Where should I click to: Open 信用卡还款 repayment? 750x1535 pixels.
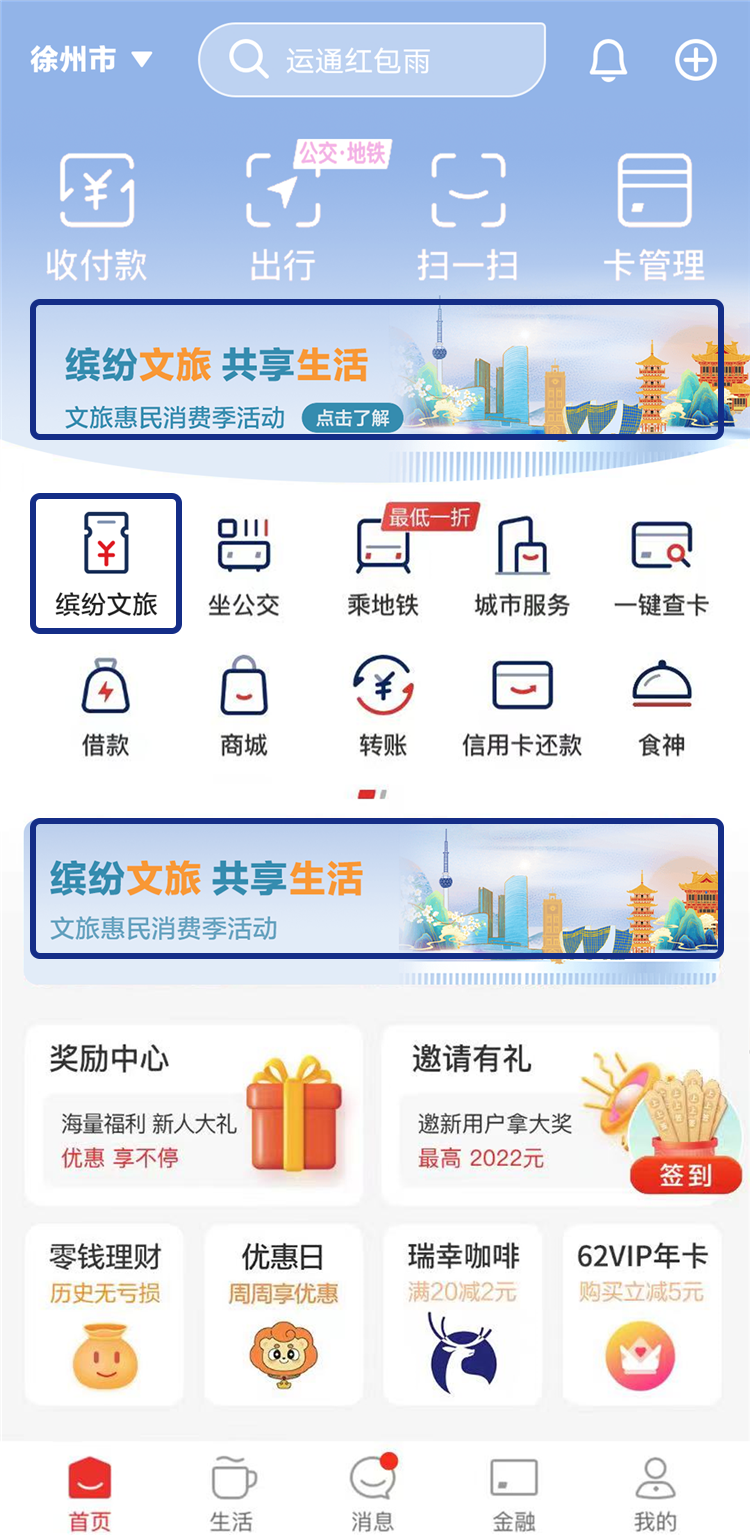click(522, 703)
